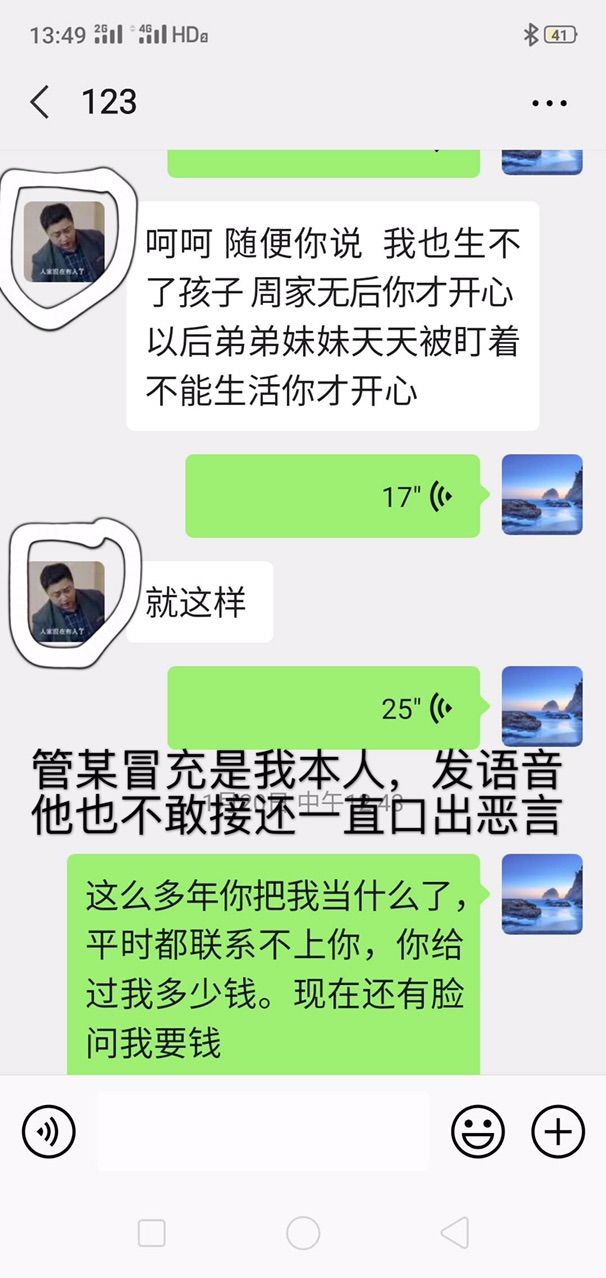Open contact avatar beside the 就这样 message
This screenshot has height=1278, width=606.
click(66, 601)
